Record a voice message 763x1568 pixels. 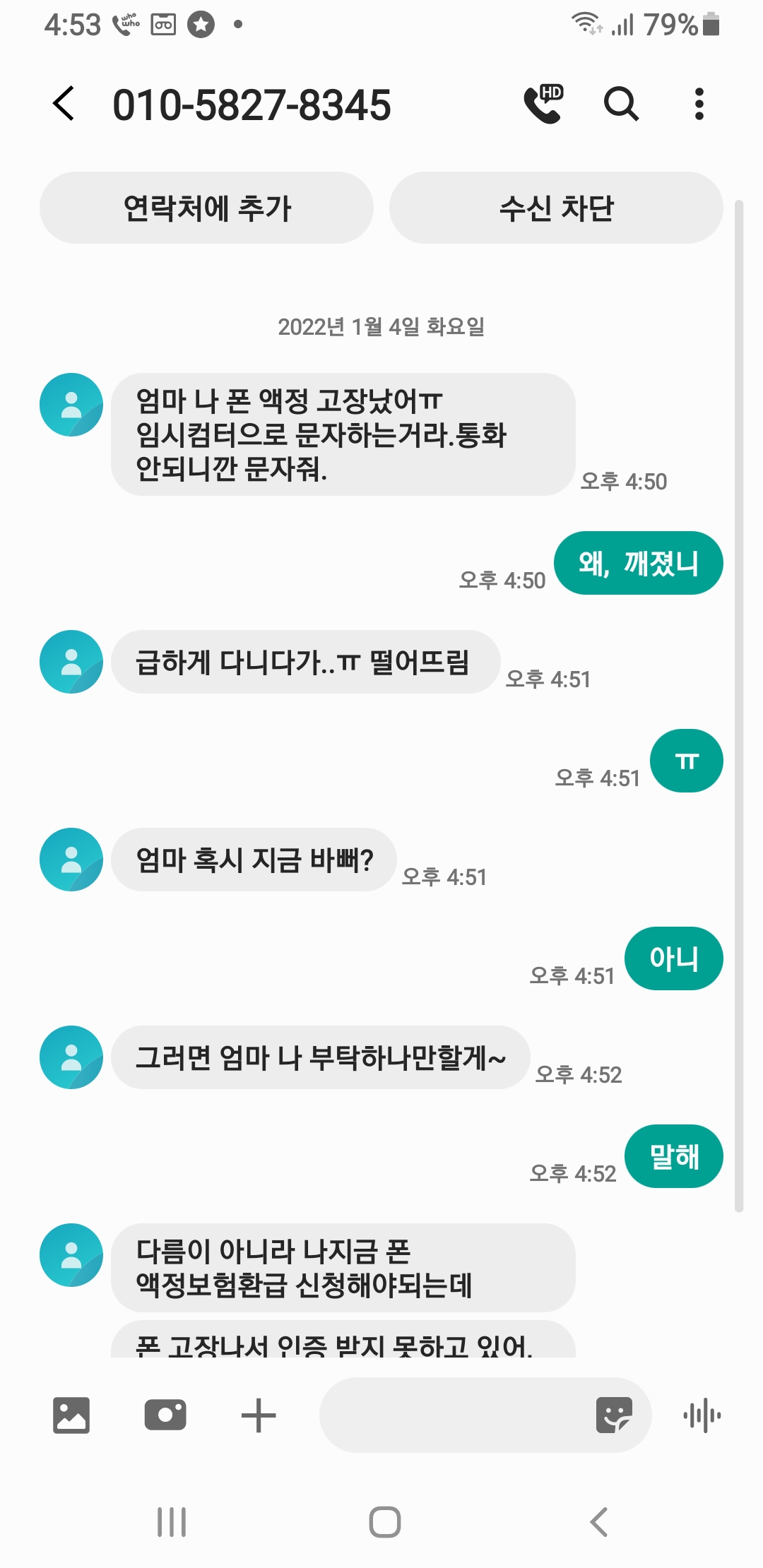(x=702, y=1415)
